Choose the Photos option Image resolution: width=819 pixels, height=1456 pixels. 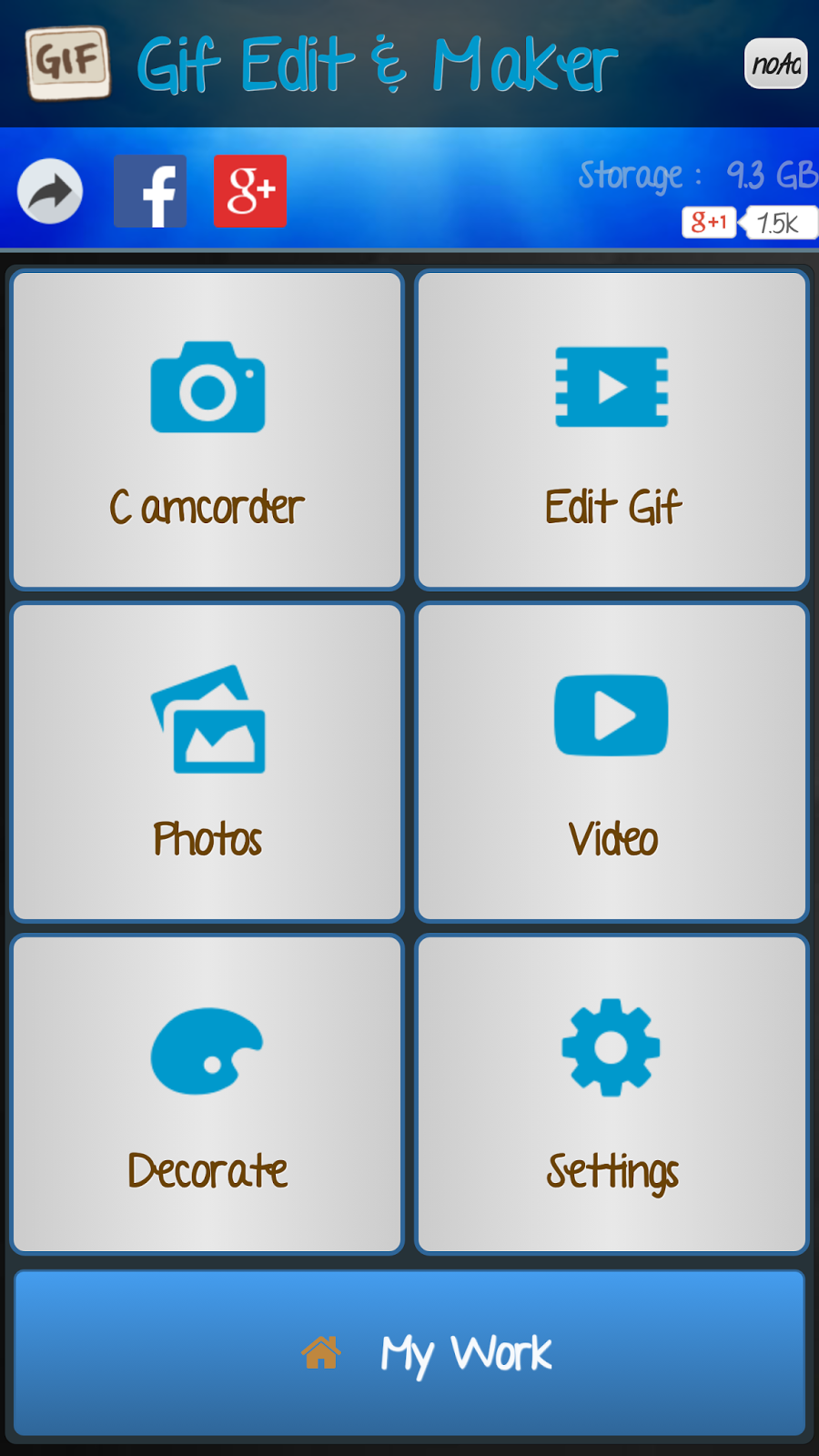coord(207,763)
